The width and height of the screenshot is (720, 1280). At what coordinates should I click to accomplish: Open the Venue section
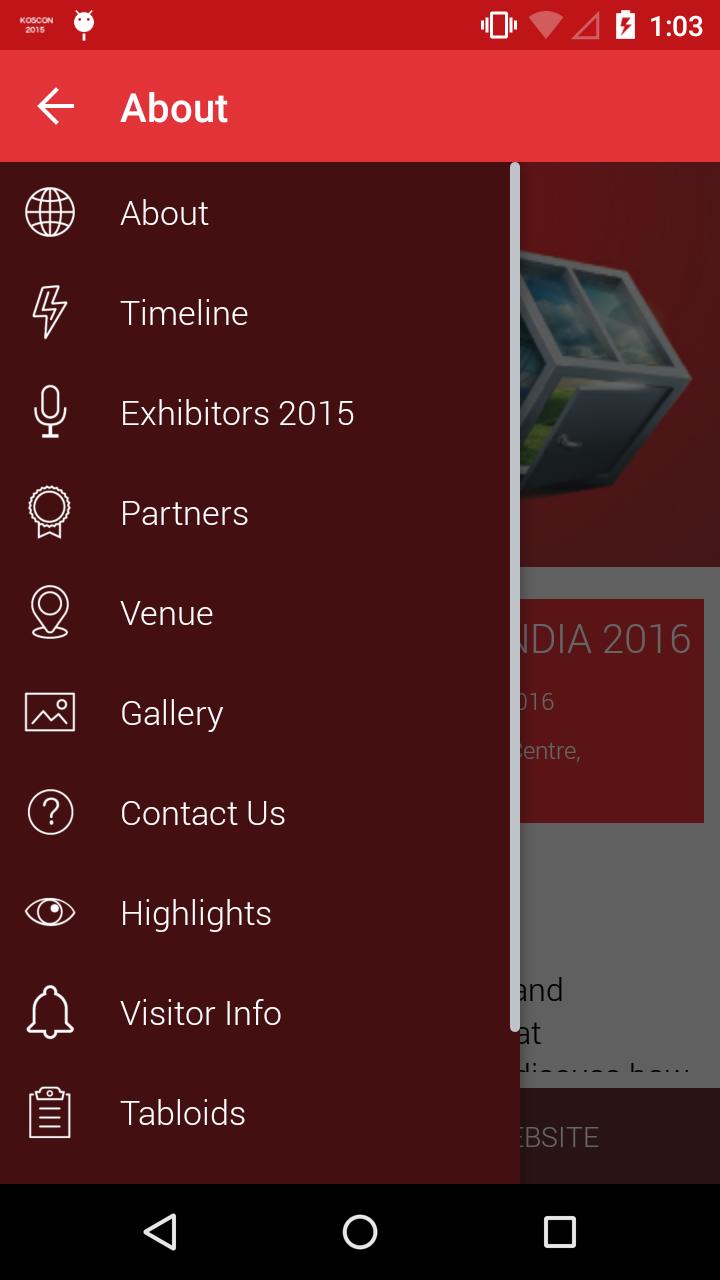pyautogui.click(x=260, y=613)
